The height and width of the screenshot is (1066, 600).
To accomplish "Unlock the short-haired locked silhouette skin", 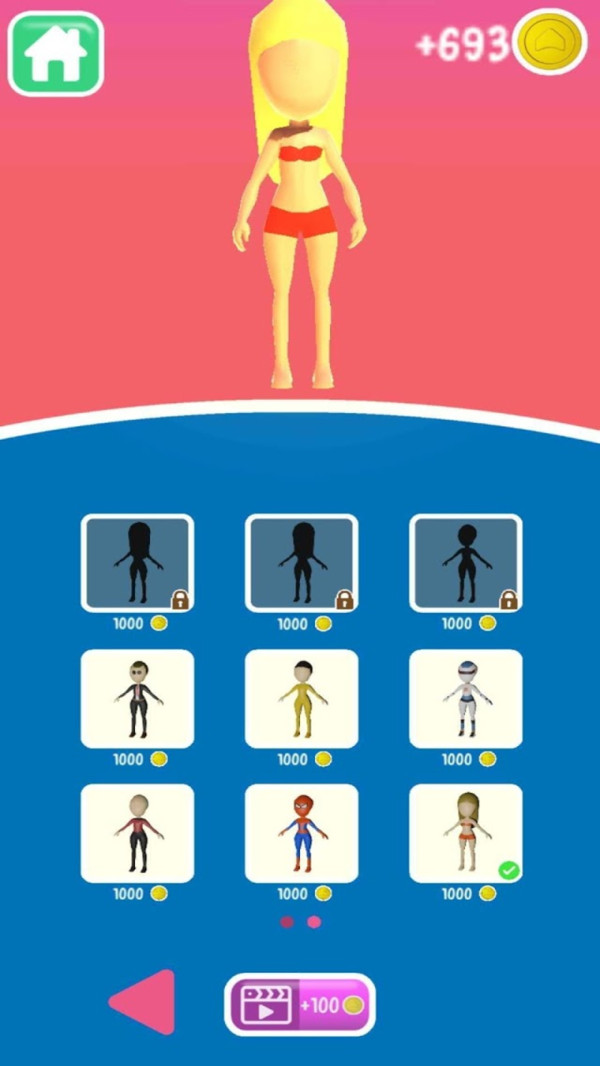I will [x=465, y=563].
